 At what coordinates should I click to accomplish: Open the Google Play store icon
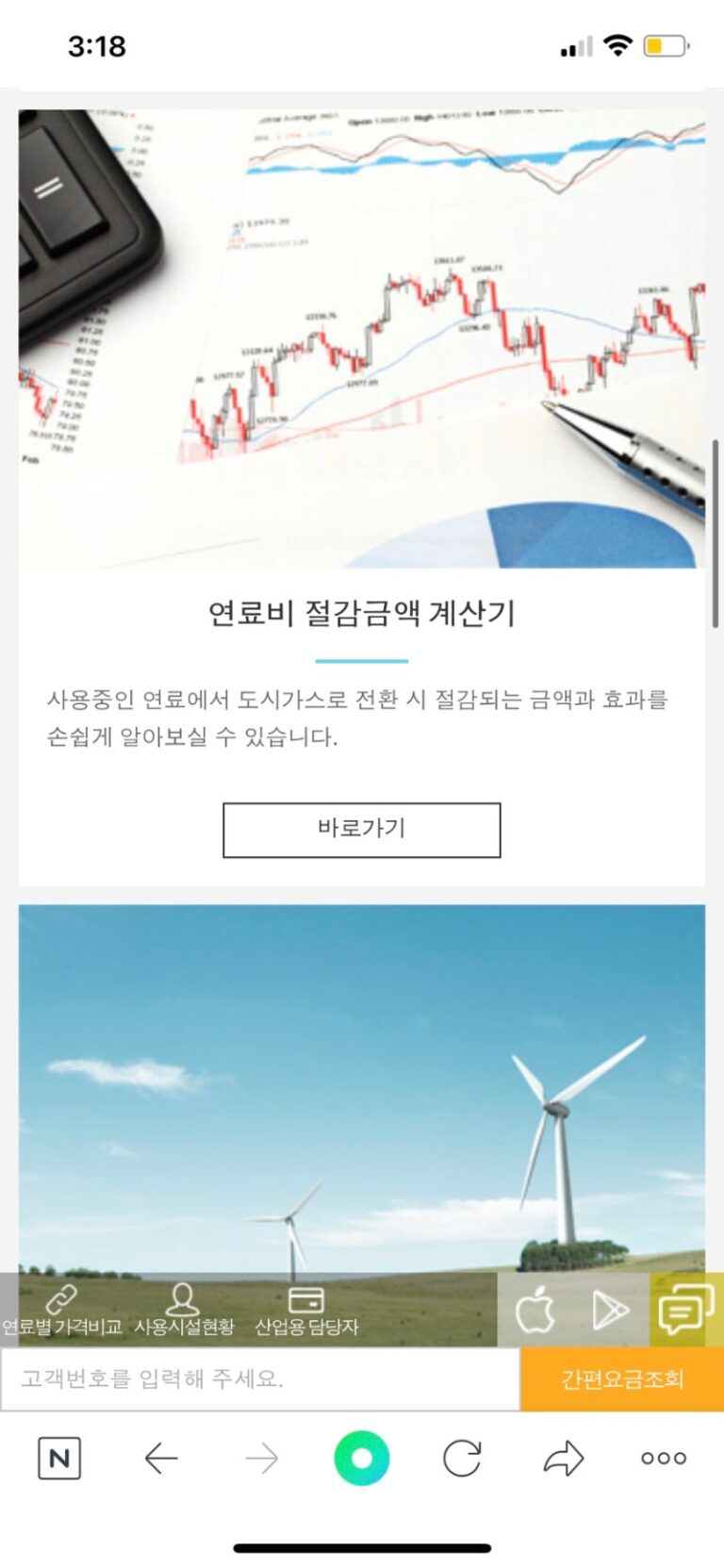coord(610,1311)
